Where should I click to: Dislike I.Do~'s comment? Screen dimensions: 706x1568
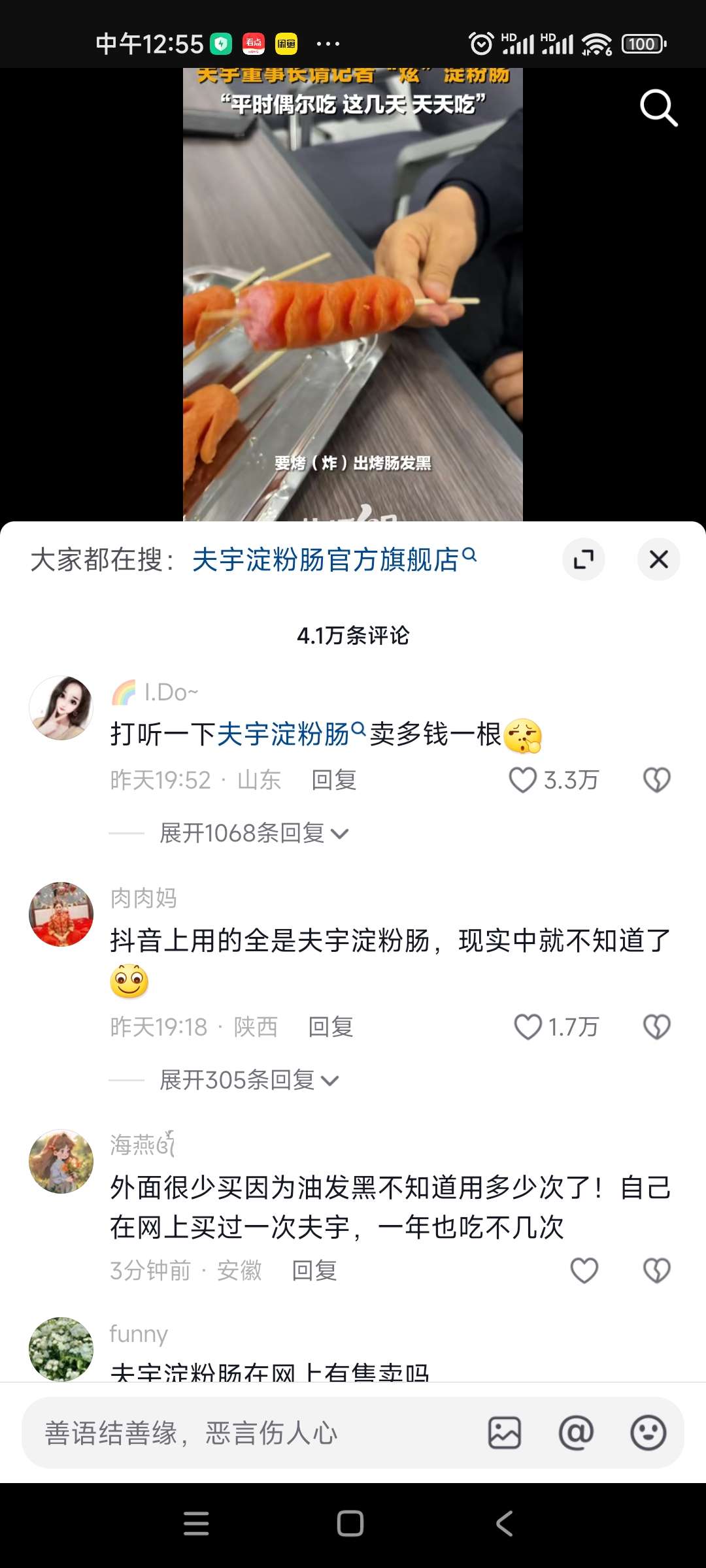pos(656,779)
